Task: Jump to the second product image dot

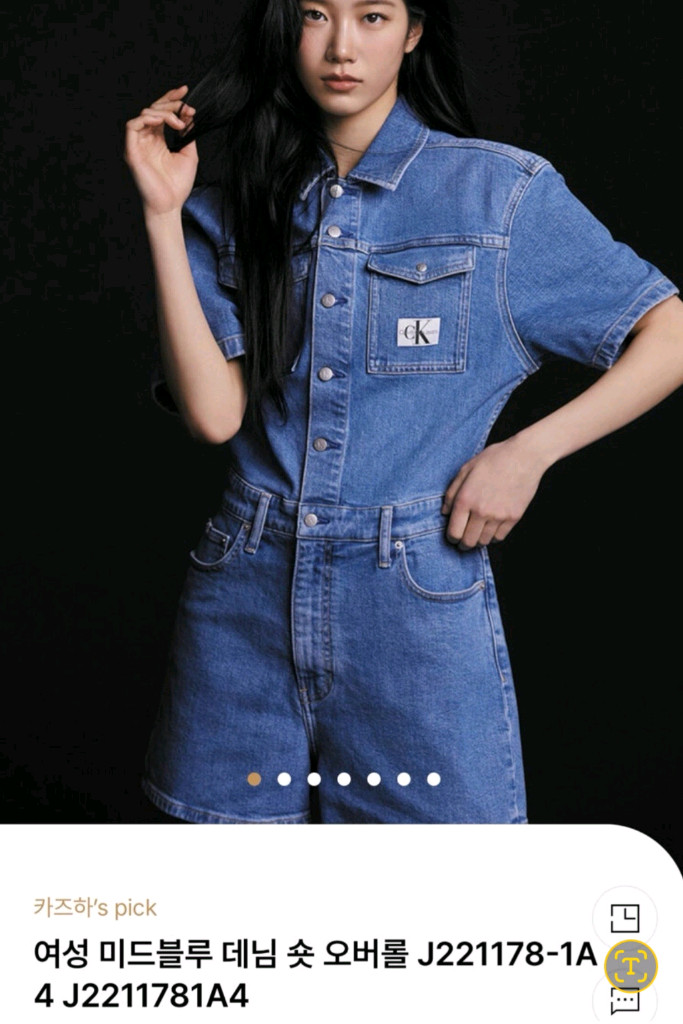Action: click(x=284, y=779)
